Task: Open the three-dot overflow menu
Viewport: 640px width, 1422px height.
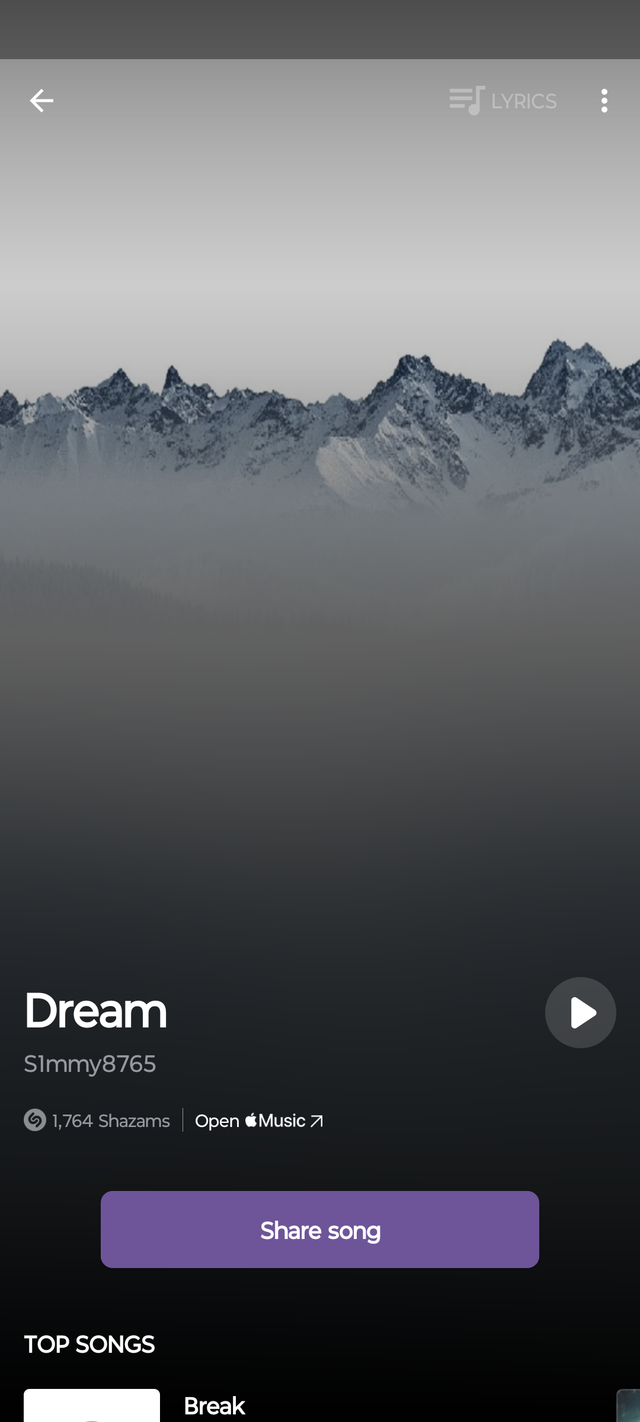Action: click(x=604, y=100)
